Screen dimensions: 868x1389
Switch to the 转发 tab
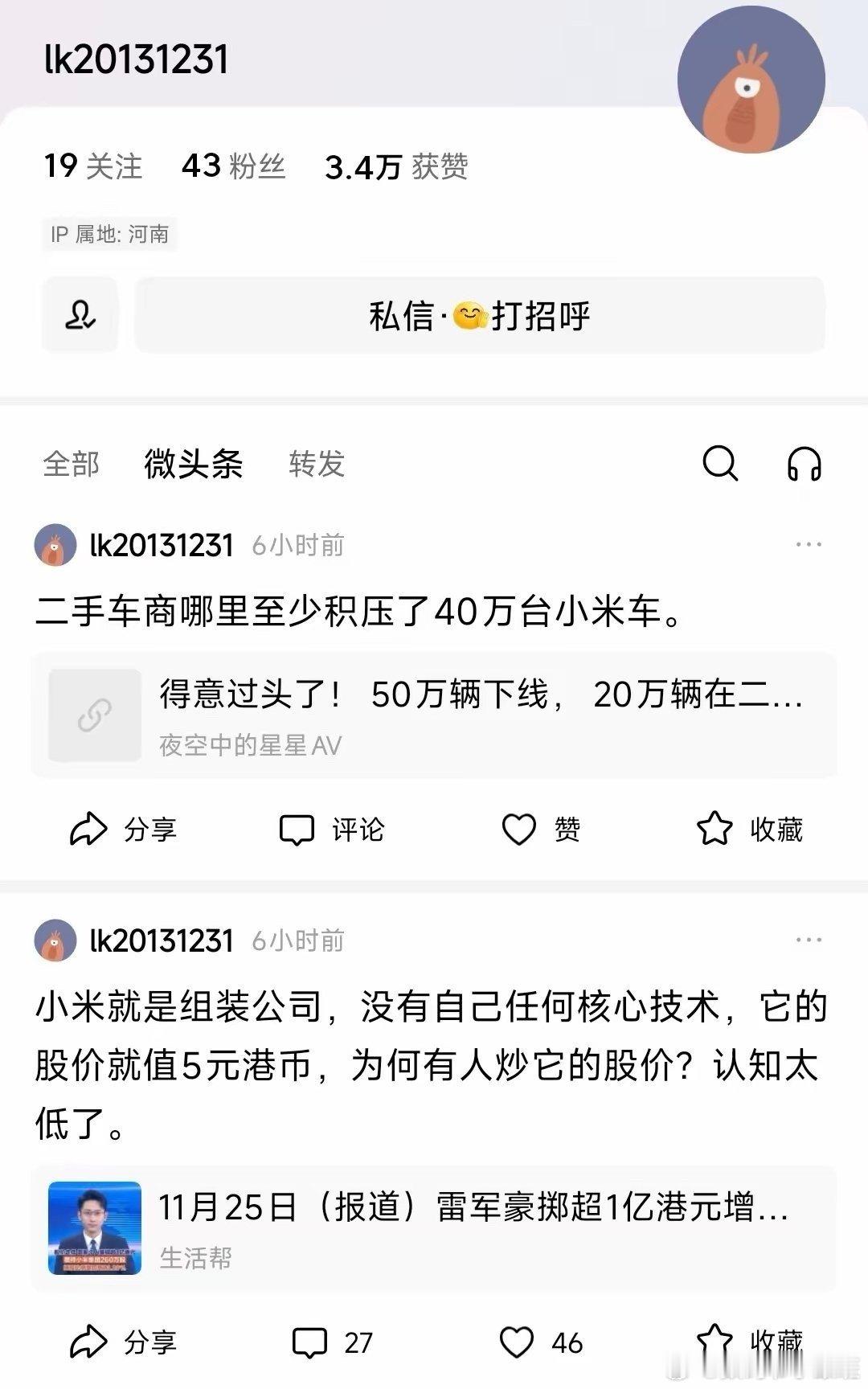pyautogui.click(x=317, y=465)
